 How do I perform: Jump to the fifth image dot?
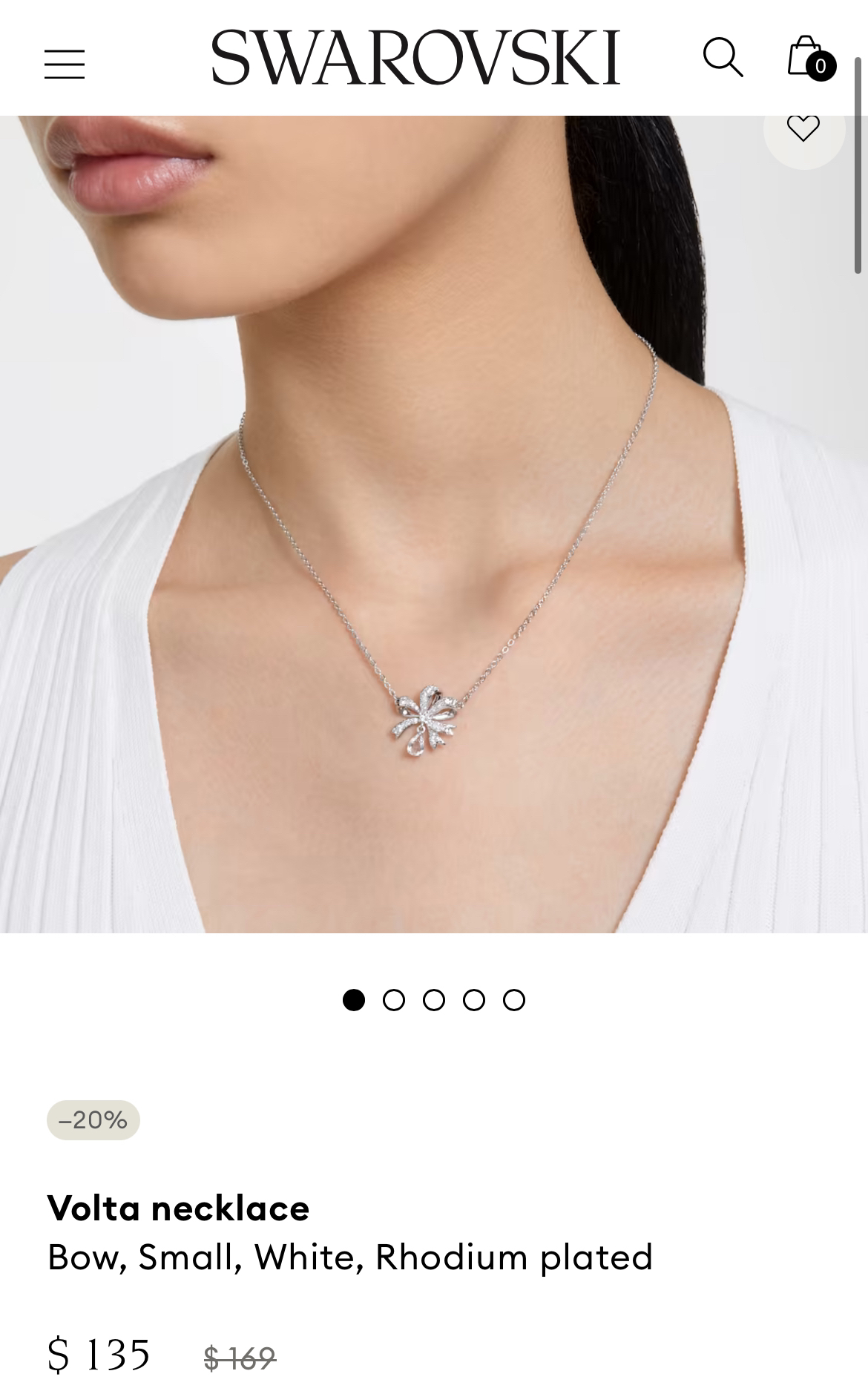514,1000
